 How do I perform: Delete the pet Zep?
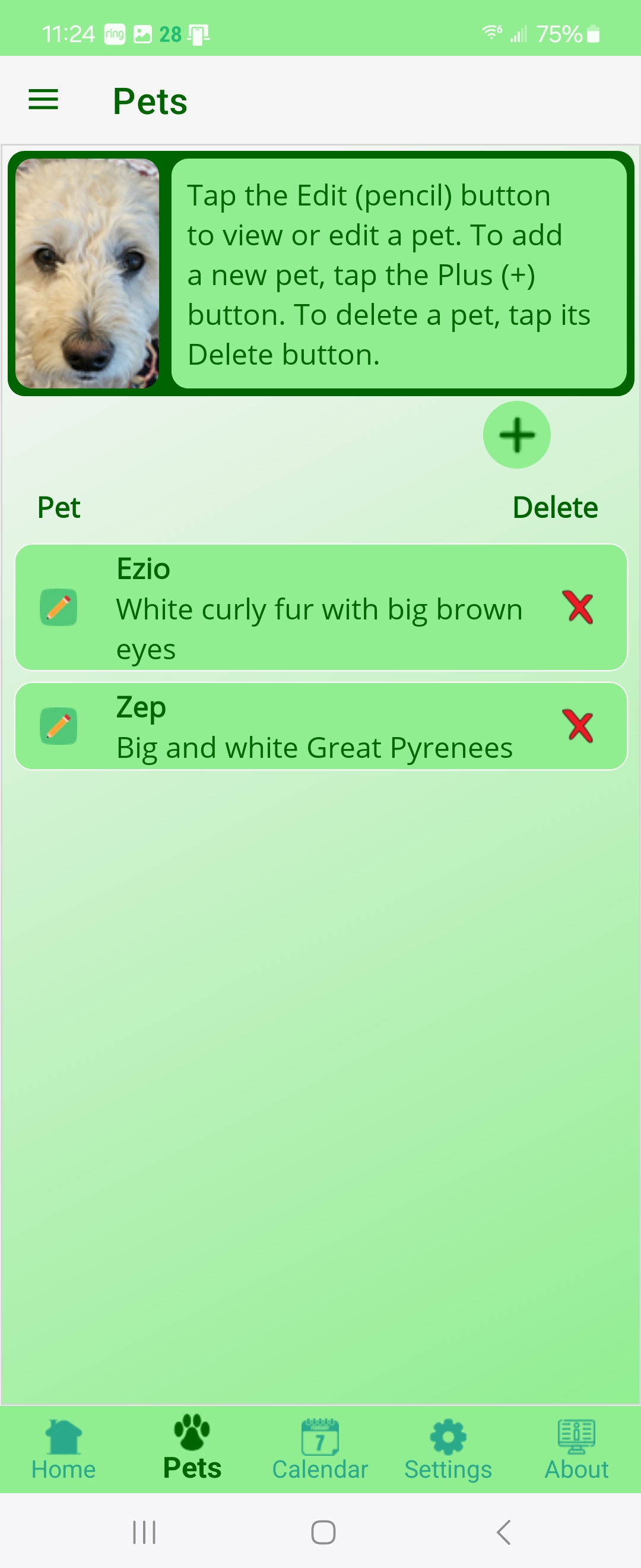coord(577,726)
